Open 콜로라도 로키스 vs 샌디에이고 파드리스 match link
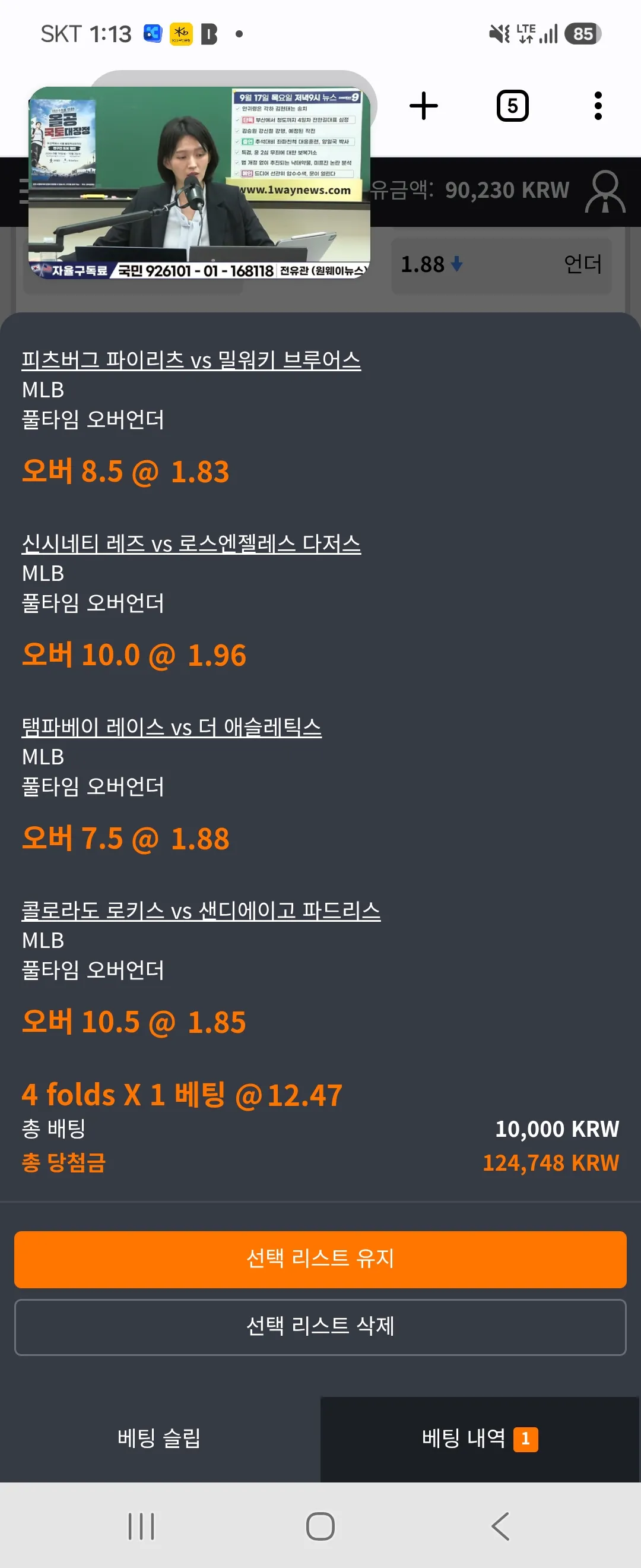This screenshot has height=1568, width=641. [201, 911]
